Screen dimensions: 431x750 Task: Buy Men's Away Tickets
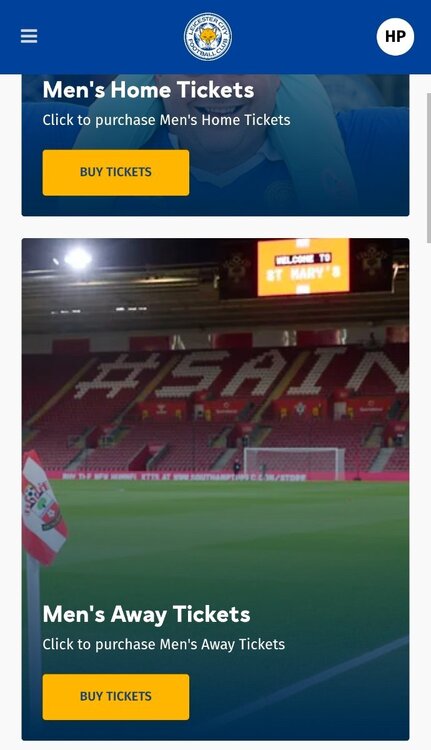[x=116, y=696]
